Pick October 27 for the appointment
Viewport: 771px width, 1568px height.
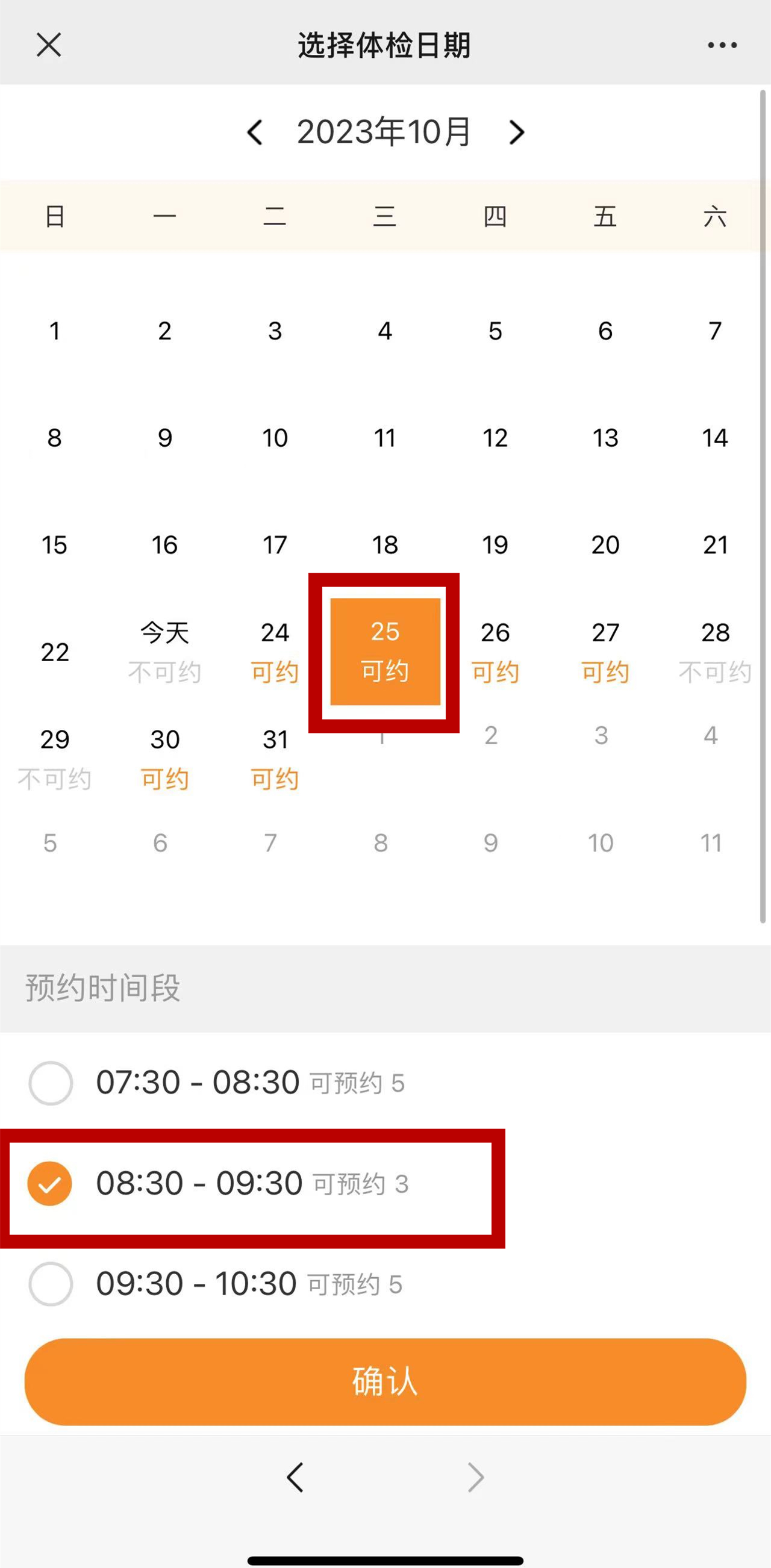click(605, 652)
